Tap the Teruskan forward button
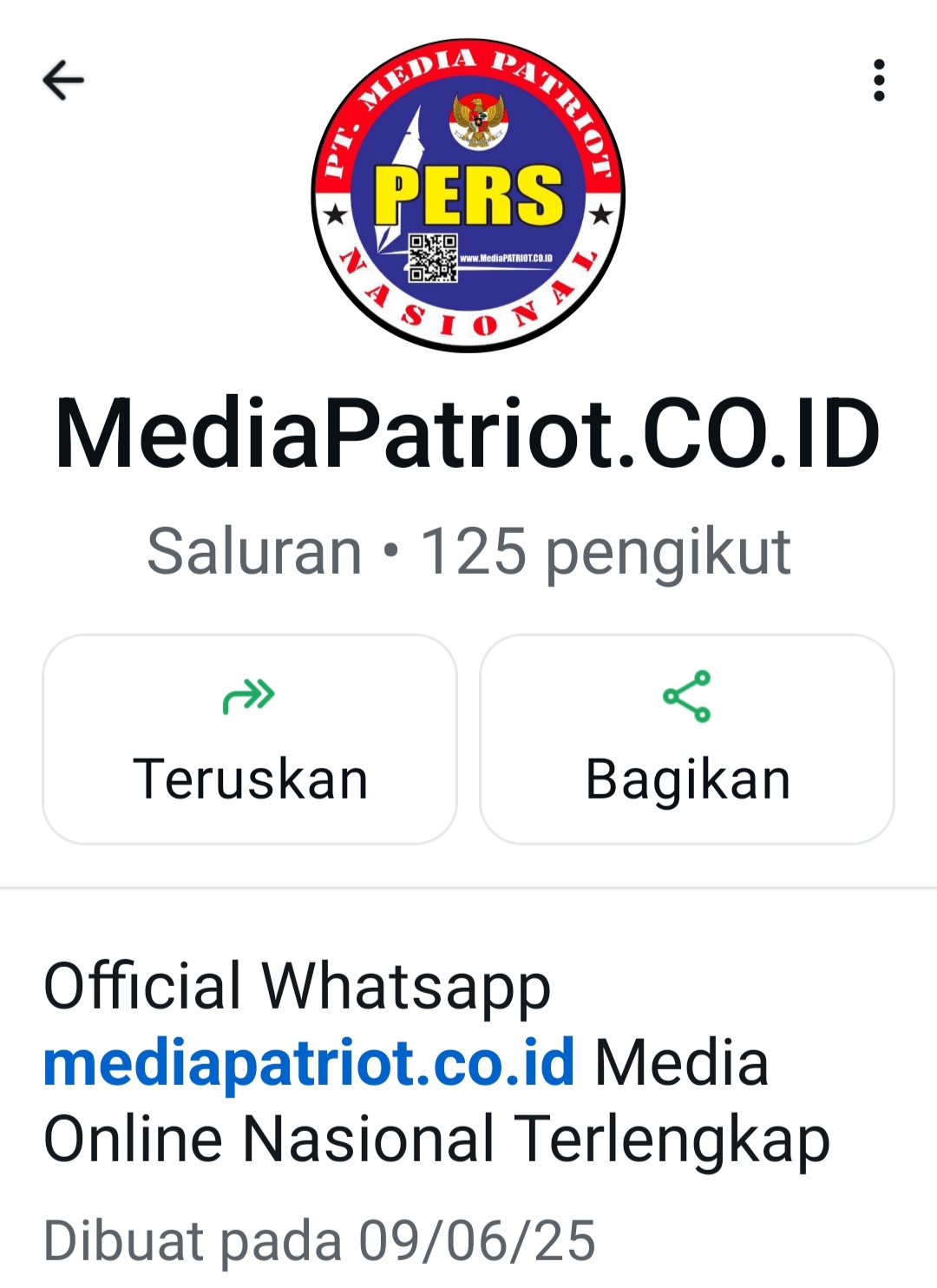Screen dimensions: 937x1288 tap(250, 739)
